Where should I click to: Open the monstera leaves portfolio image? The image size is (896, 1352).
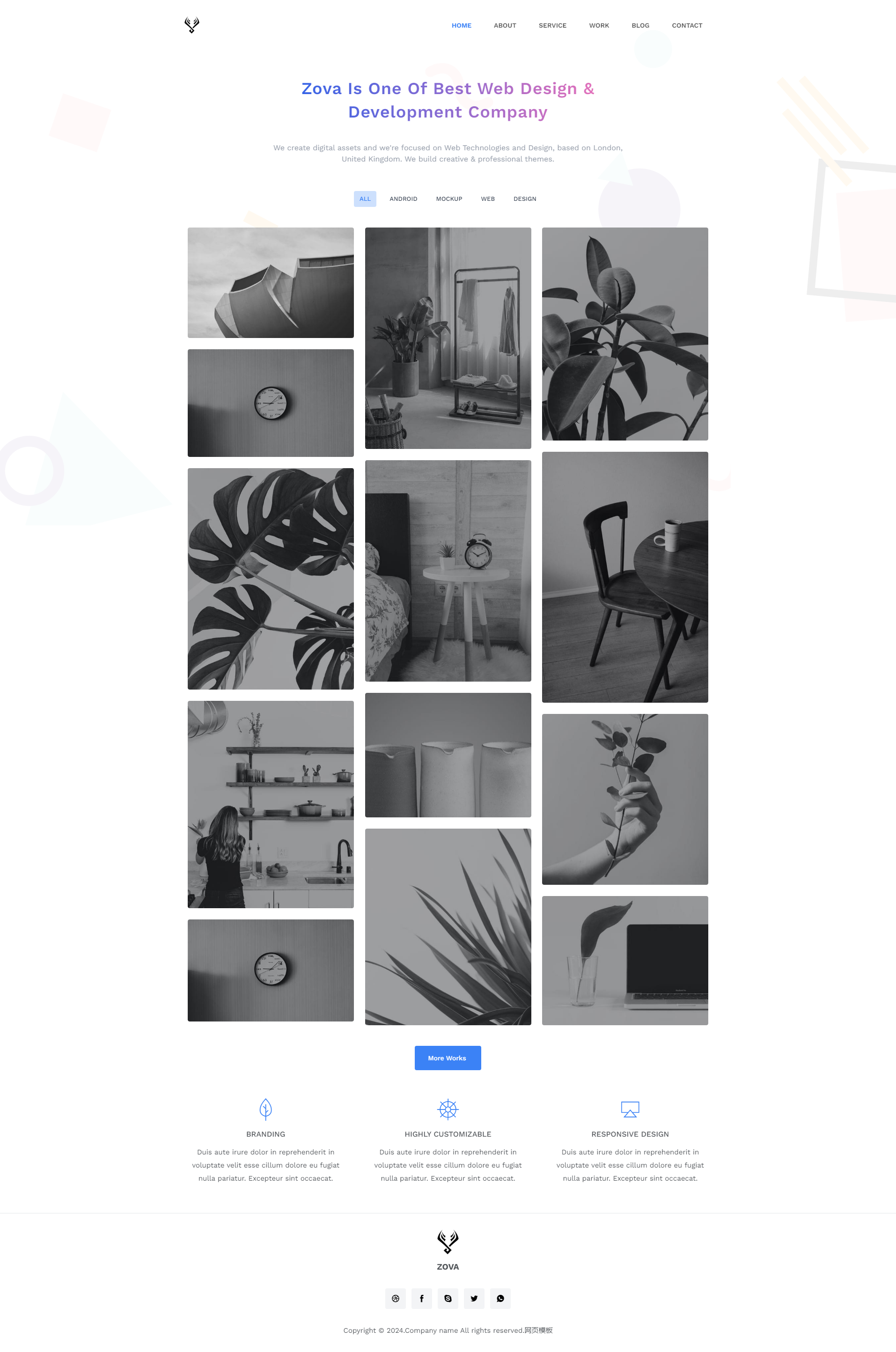point(270,578)
